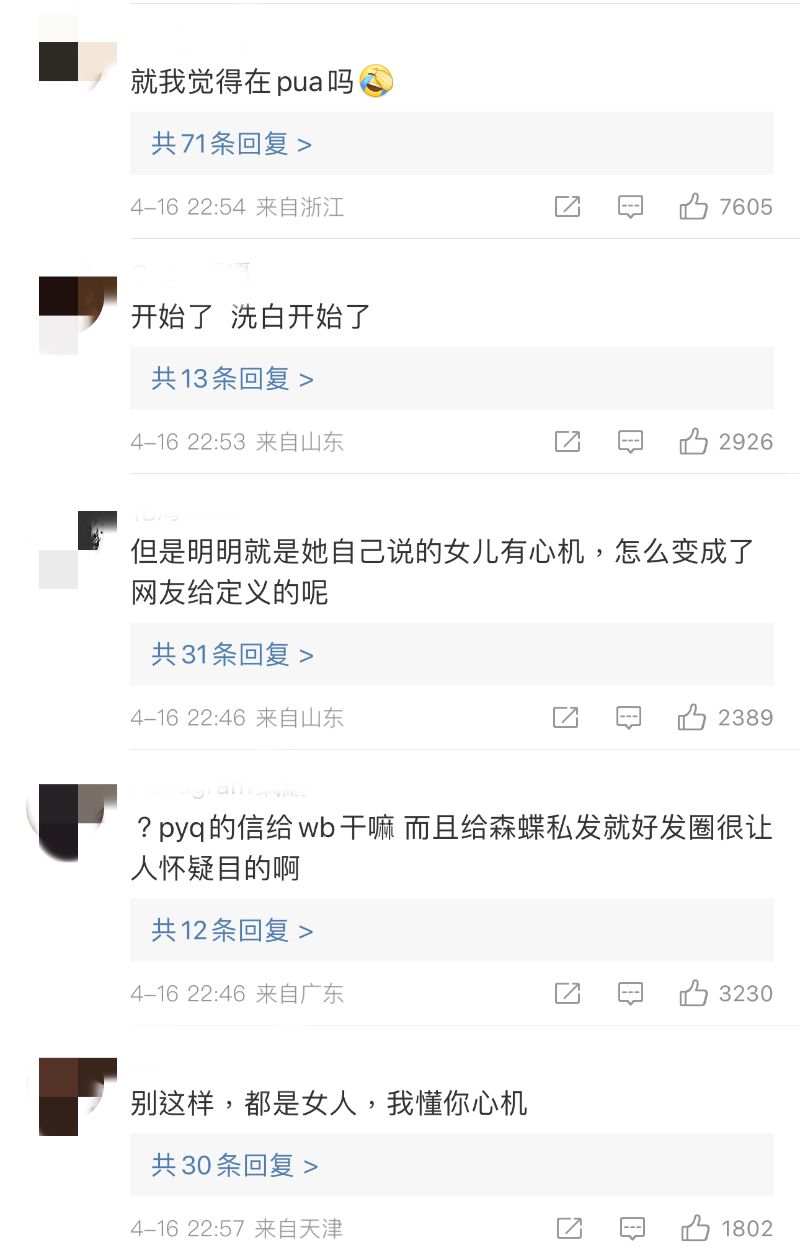Share the comment 就我觉得在pua吗
Image resolution: width=800 pixels, height=1253 pixels.
click(x=567, y=207)
